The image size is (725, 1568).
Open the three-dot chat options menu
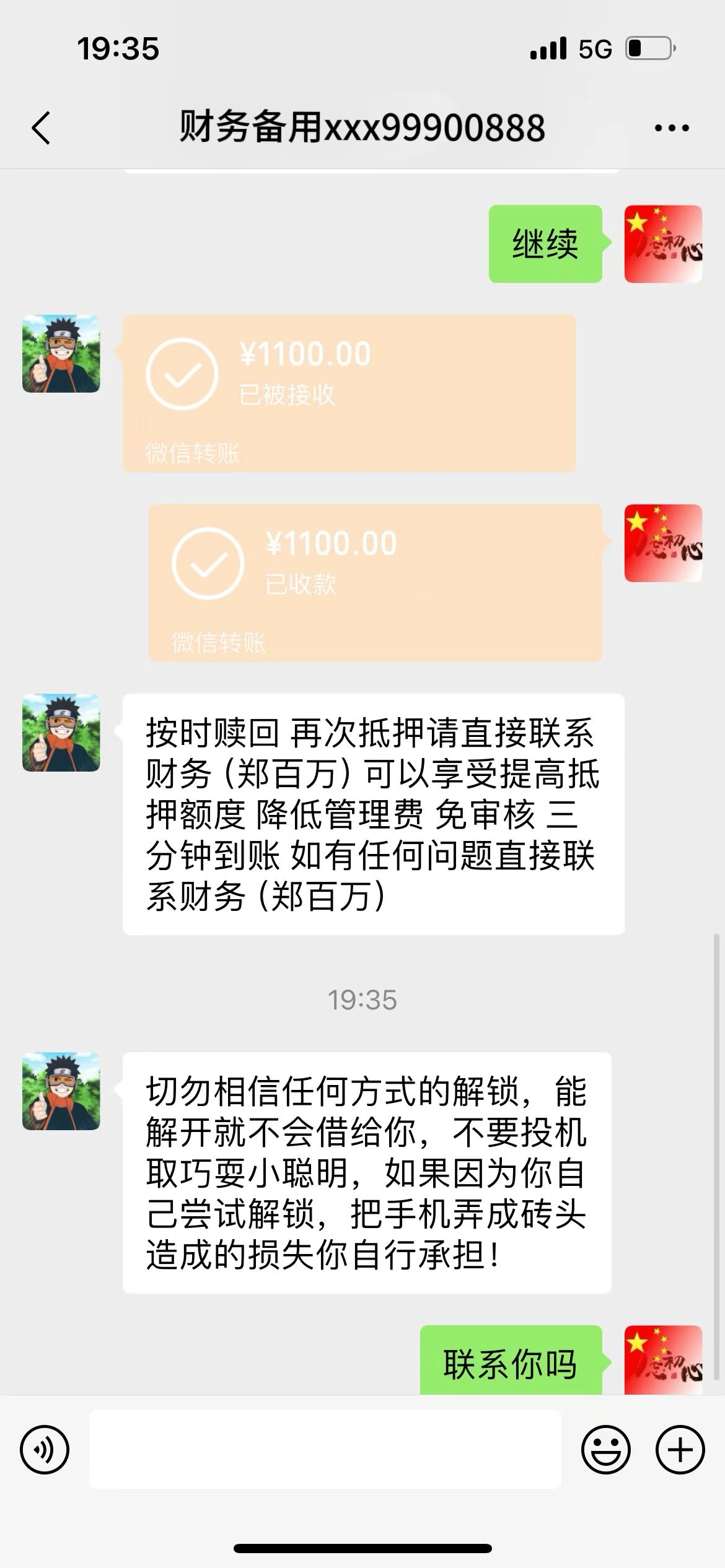point(672,128)
